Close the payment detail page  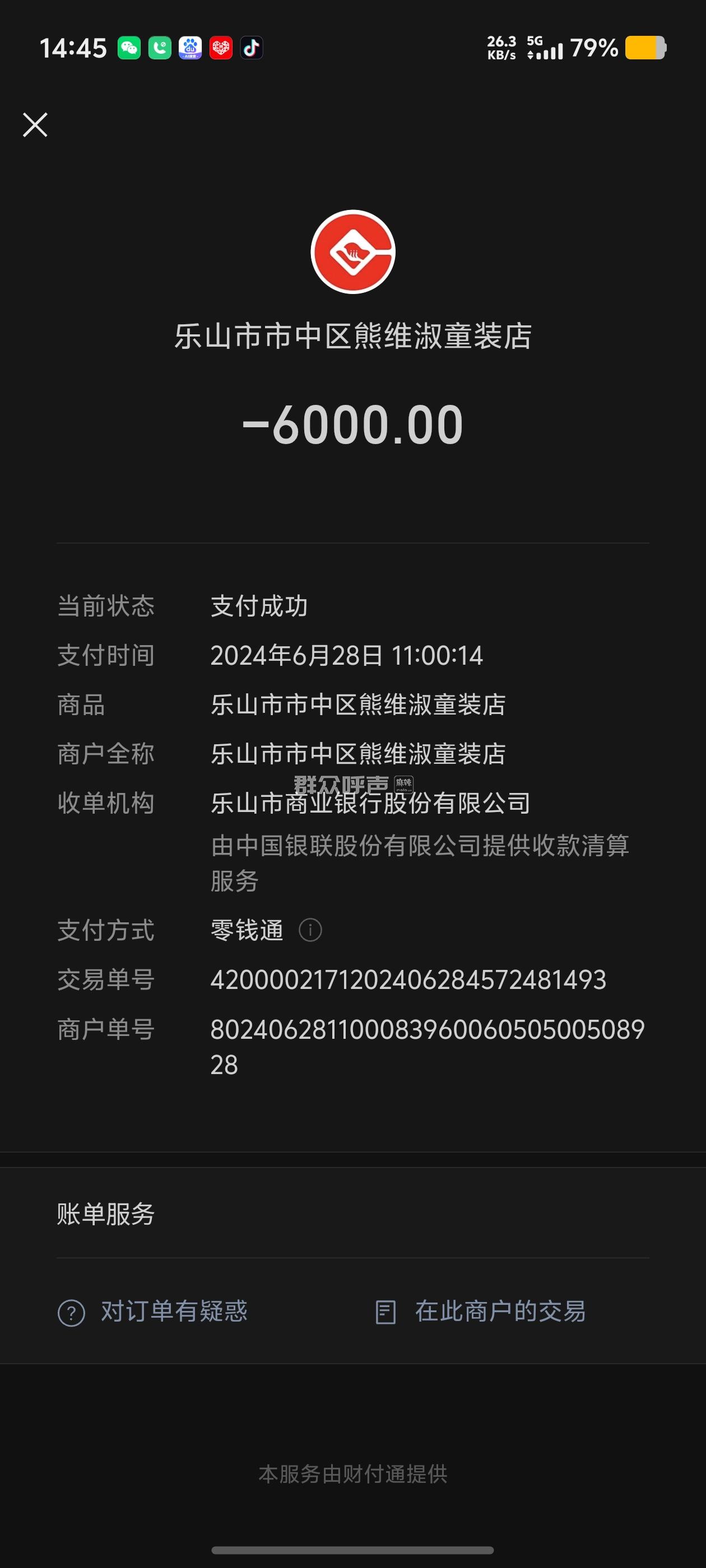[x=35, y=125]
